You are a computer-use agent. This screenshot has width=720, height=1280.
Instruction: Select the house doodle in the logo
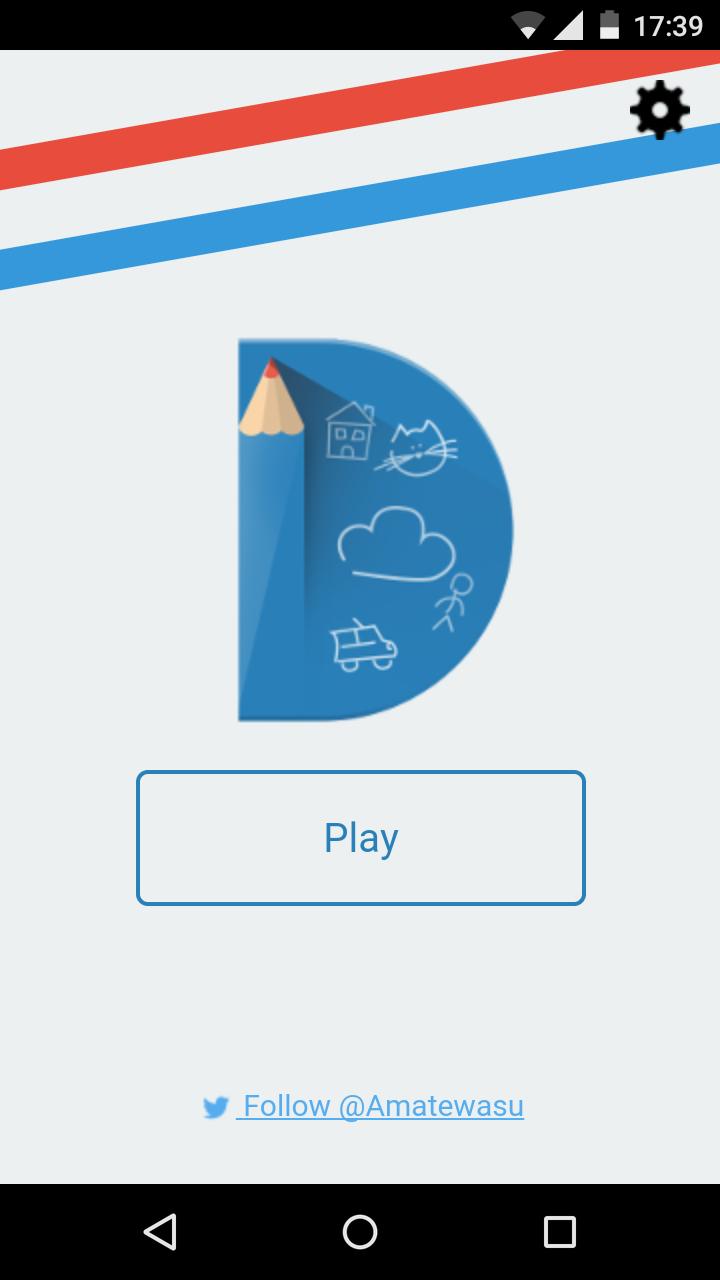point(349,432)
